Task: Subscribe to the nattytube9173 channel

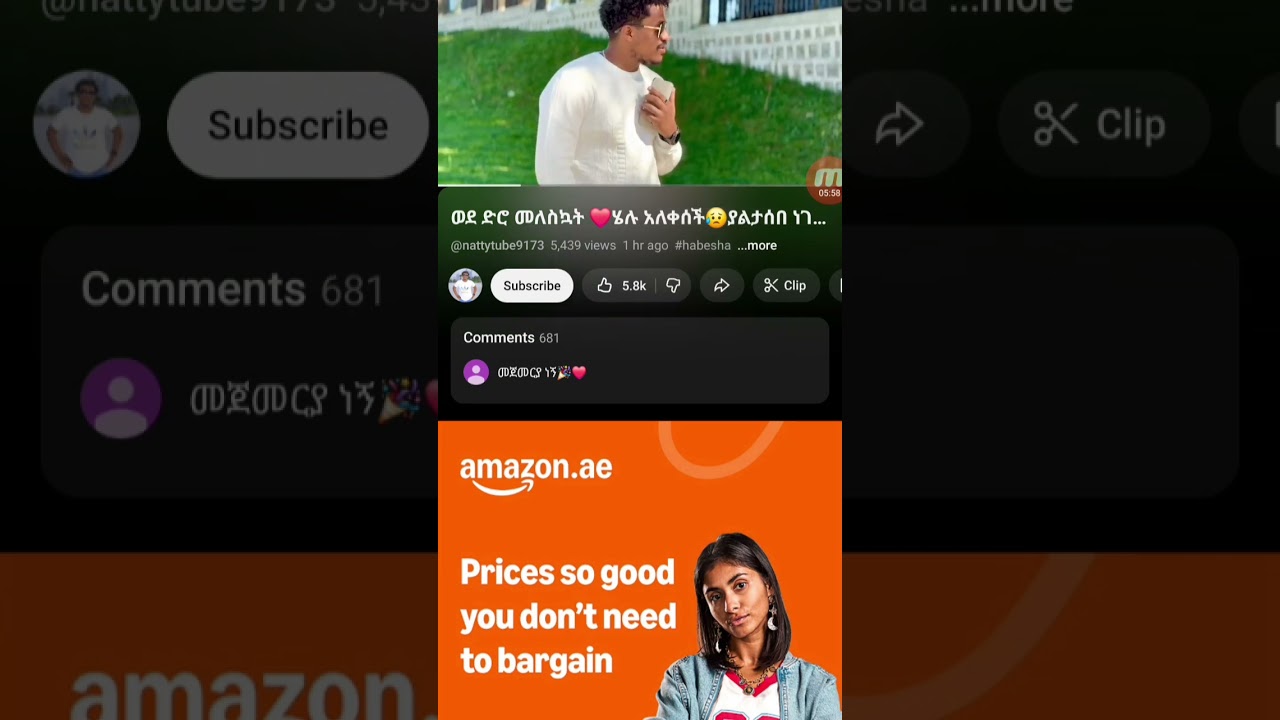Action: [x=532, y=286]
